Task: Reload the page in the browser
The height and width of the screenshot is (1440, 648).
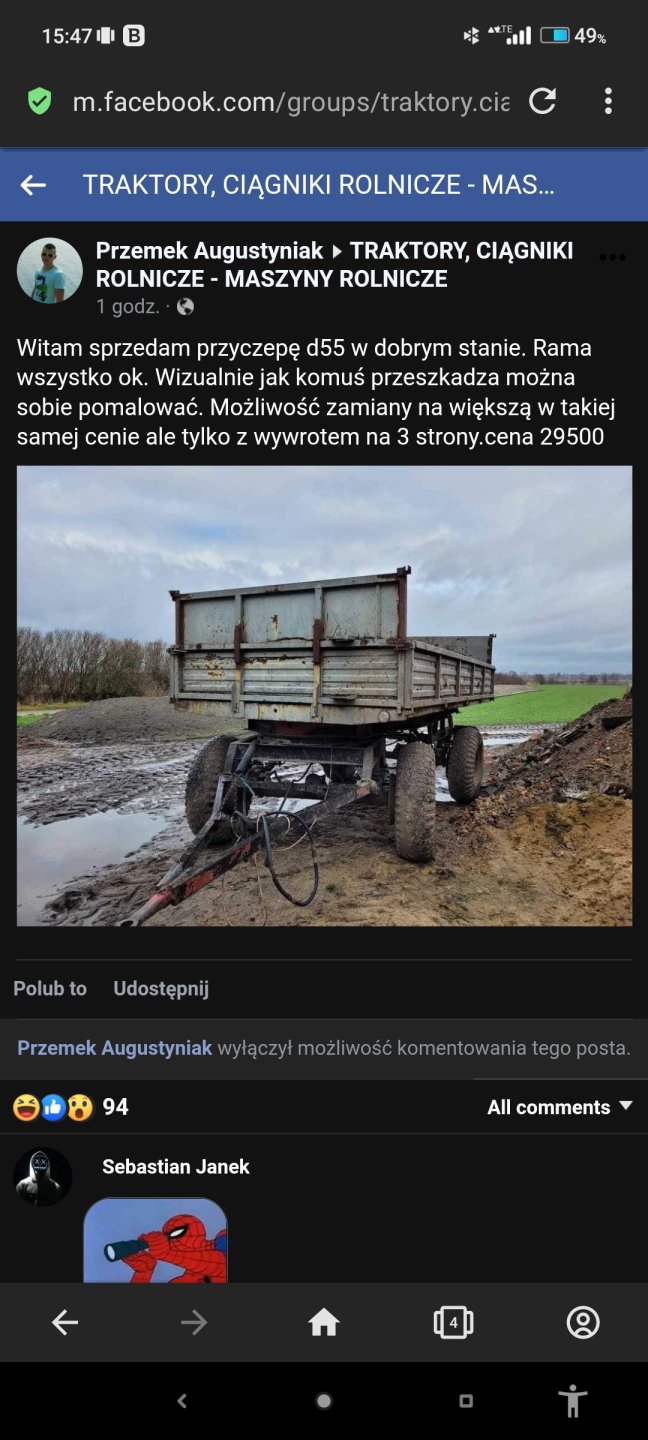Action: (x=542, y=101)
